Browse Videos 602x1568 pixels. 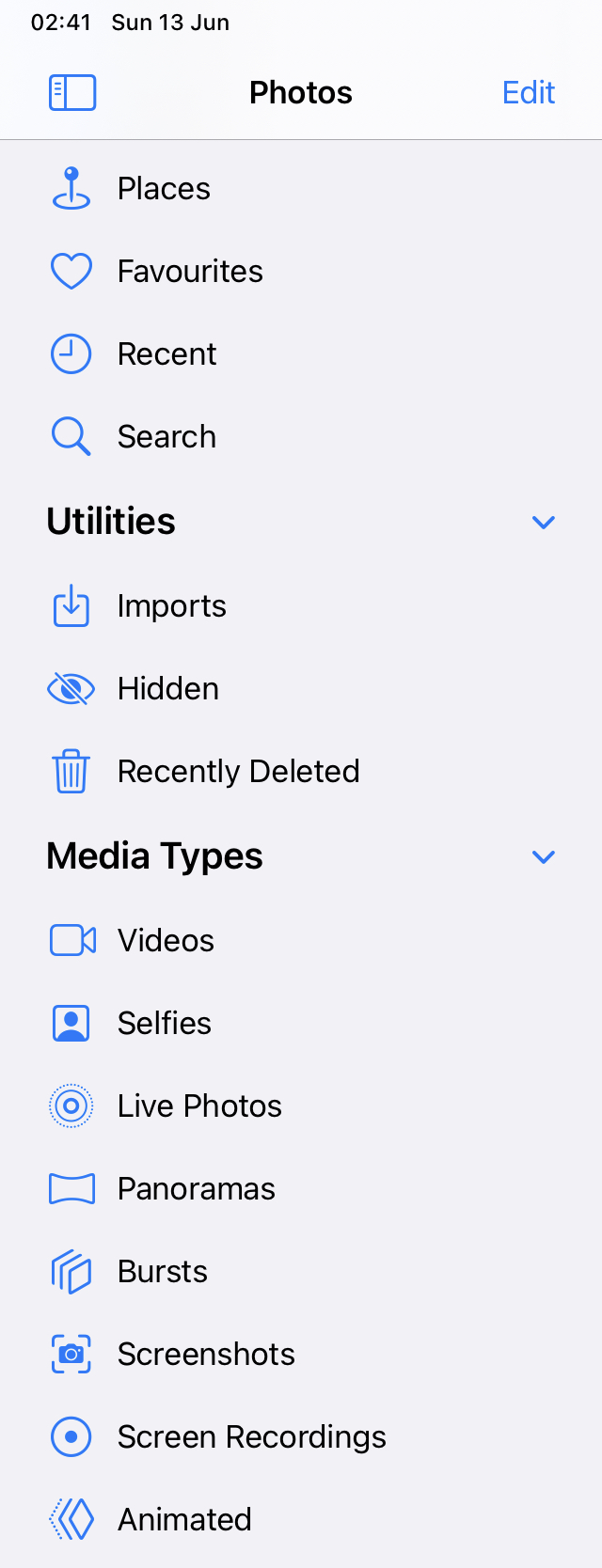click(166, 941)
